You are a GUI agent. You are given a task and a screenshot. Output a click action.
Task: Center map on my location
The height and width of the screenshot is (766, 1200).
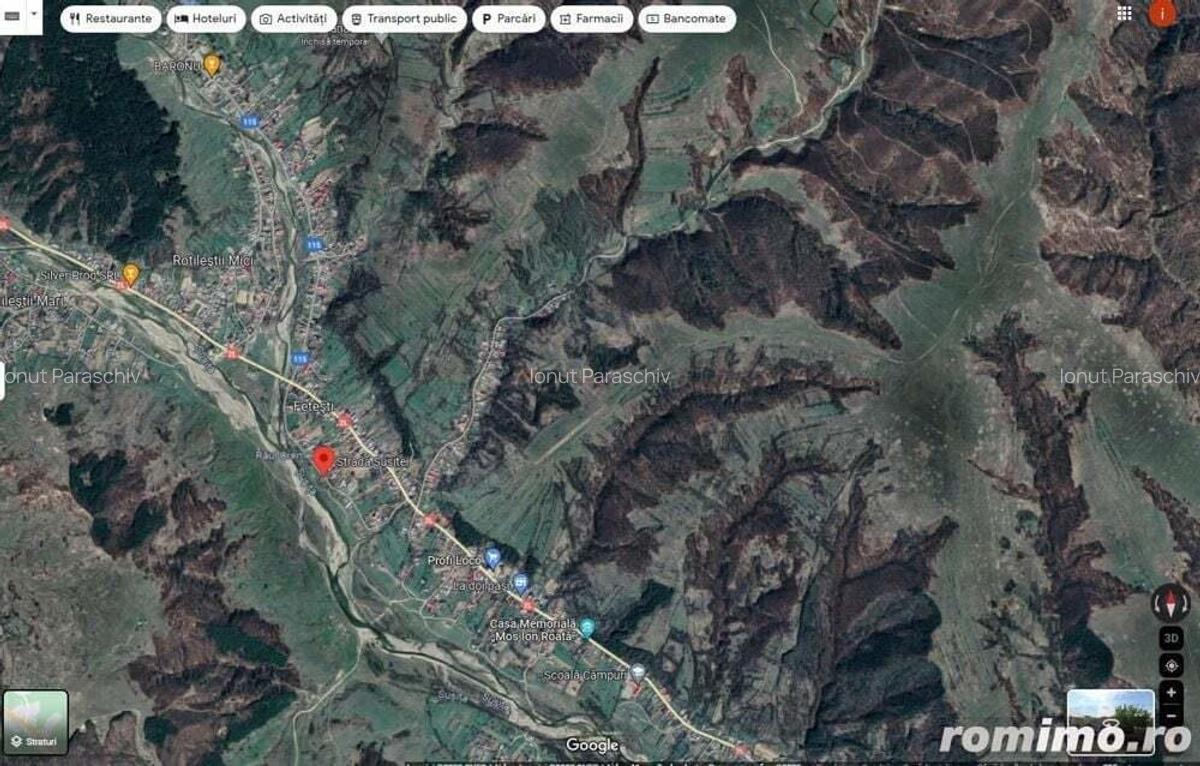[x=1170, y=666]
